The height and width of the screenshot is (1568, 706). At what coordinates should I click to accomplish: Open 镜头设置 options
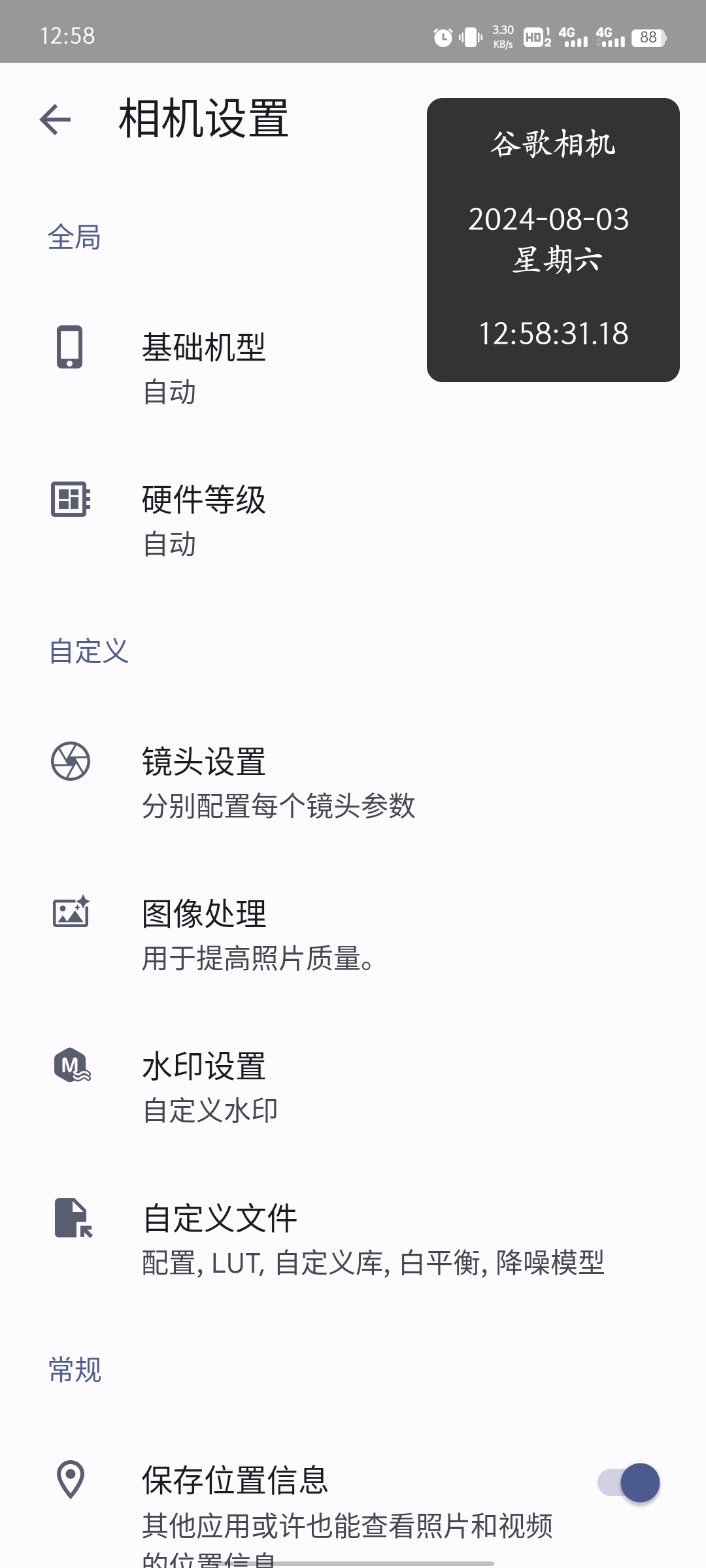point(278,783)
